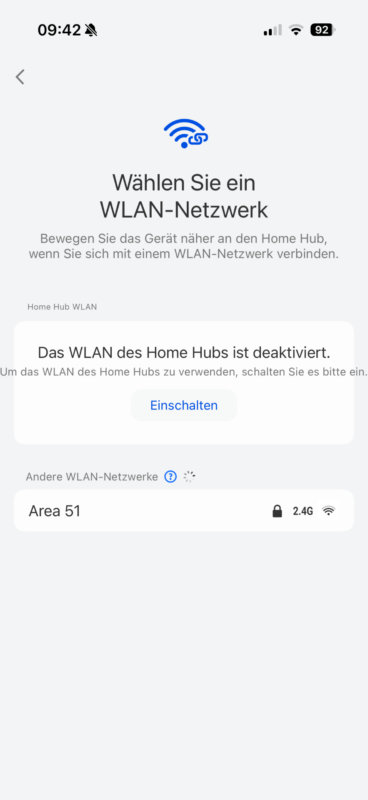This screenshot has height=800, width=368.
Task: Open help icon beside Andere WLAN-Netzwerke
Action: click(x=170, y=477)
